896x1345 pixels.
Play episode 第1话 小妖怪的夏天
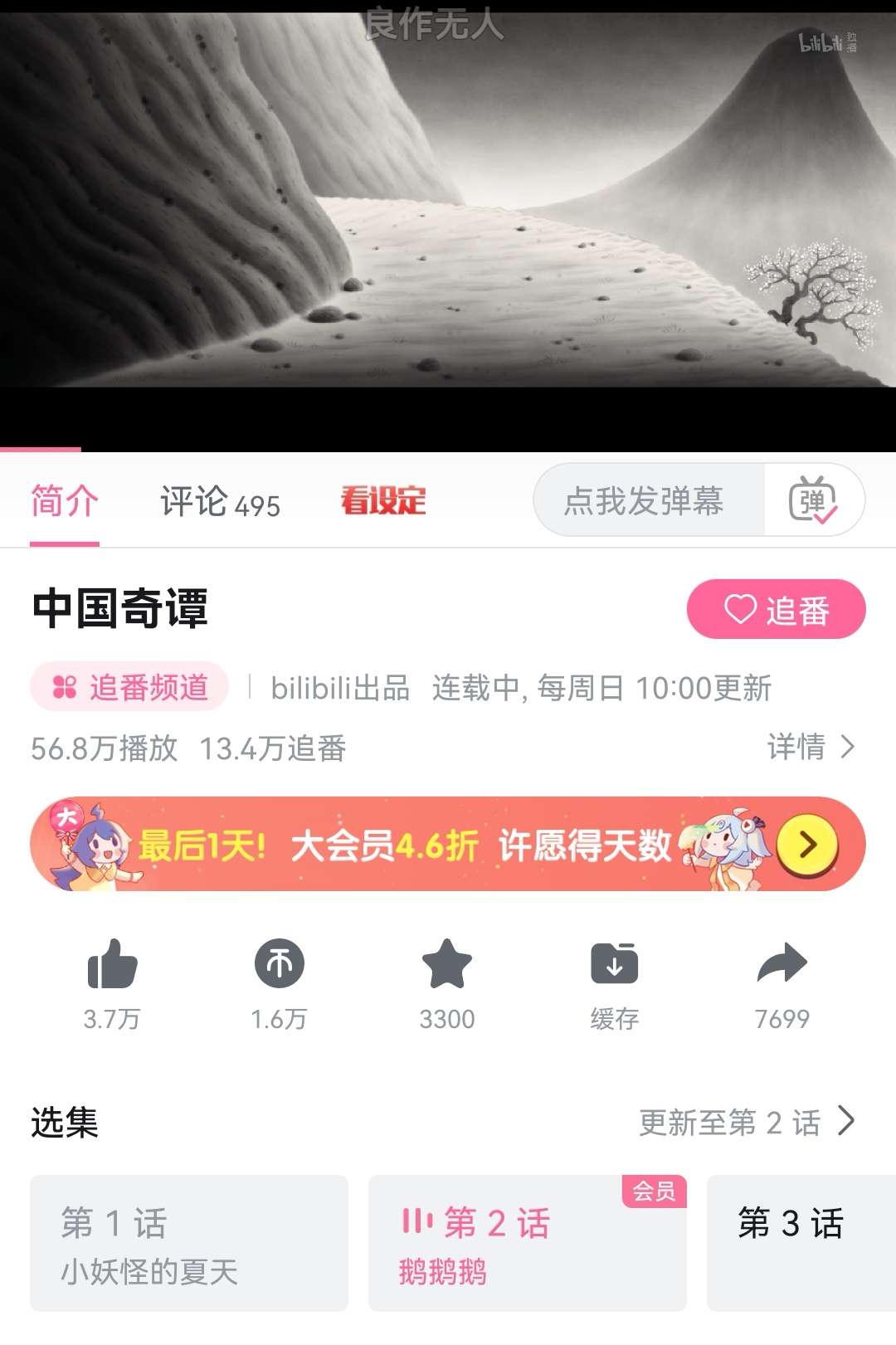coord(189,1243)
